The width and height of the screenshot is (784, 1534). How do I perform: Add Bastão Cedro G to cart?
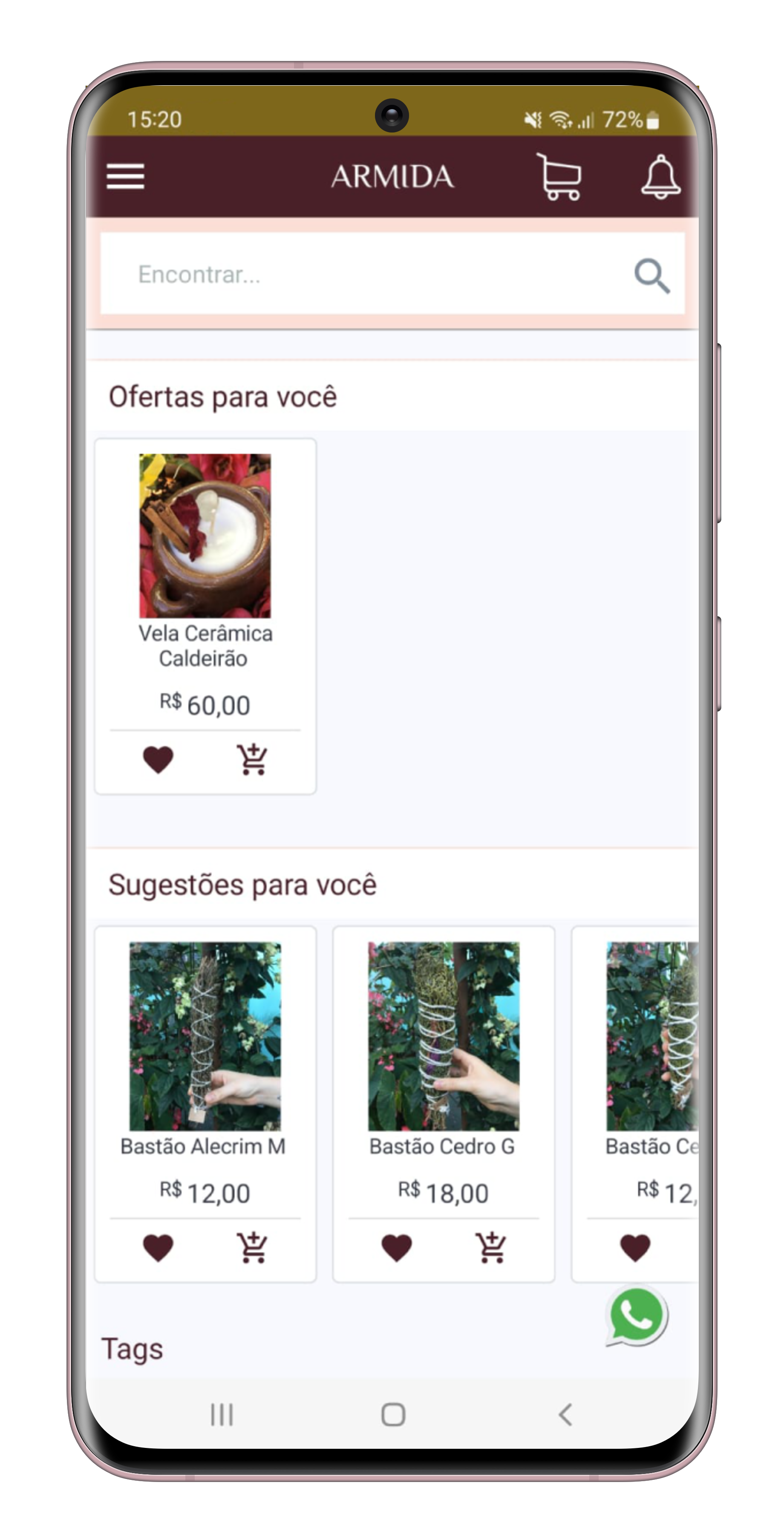click(x=491, y=1248)
